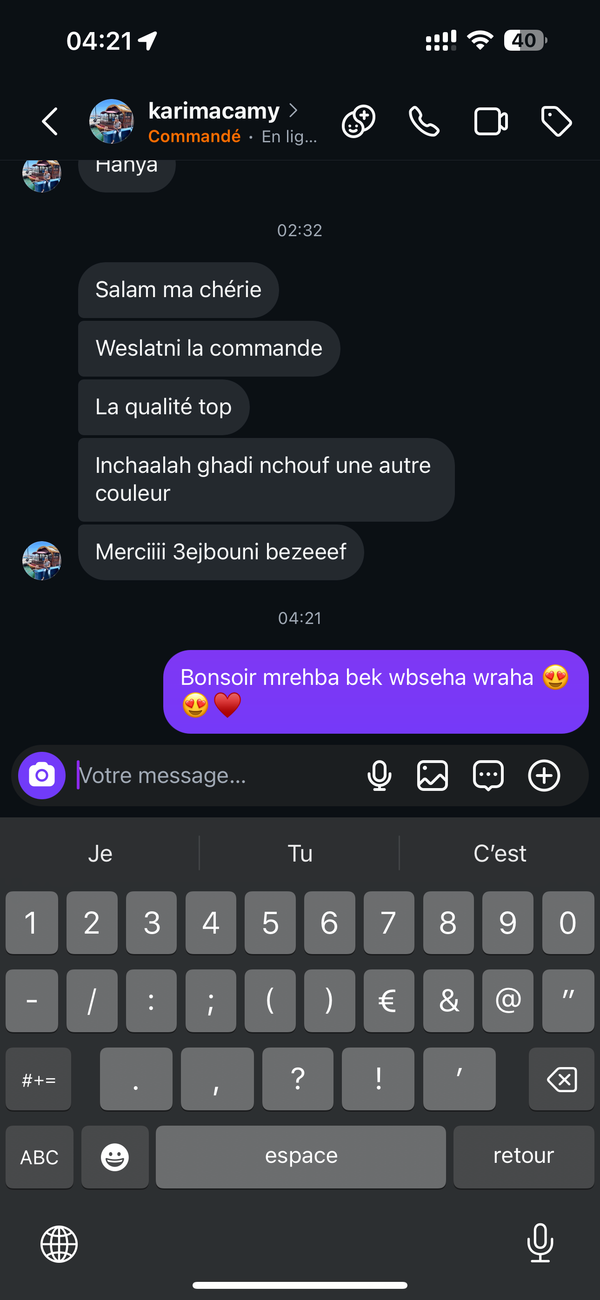The width and height of the screenshot is (600, 1300).
Task: Insert the suggestion "C'est"
Action: [x=500, y=853]
